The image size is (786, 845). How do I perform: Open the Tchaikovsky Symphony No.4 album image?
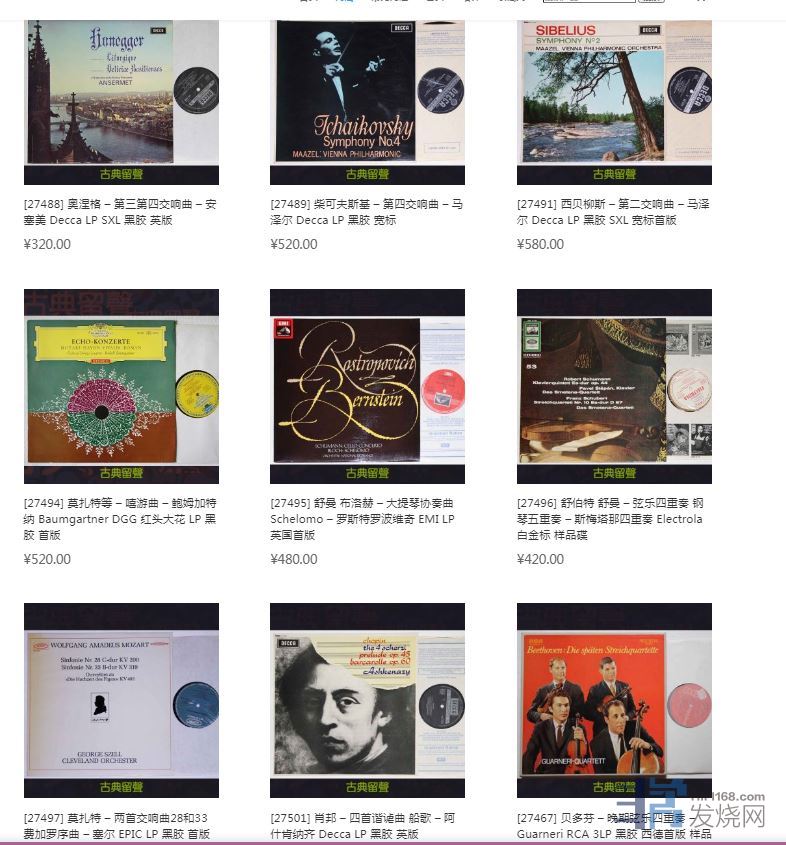(x=367, y=95)
